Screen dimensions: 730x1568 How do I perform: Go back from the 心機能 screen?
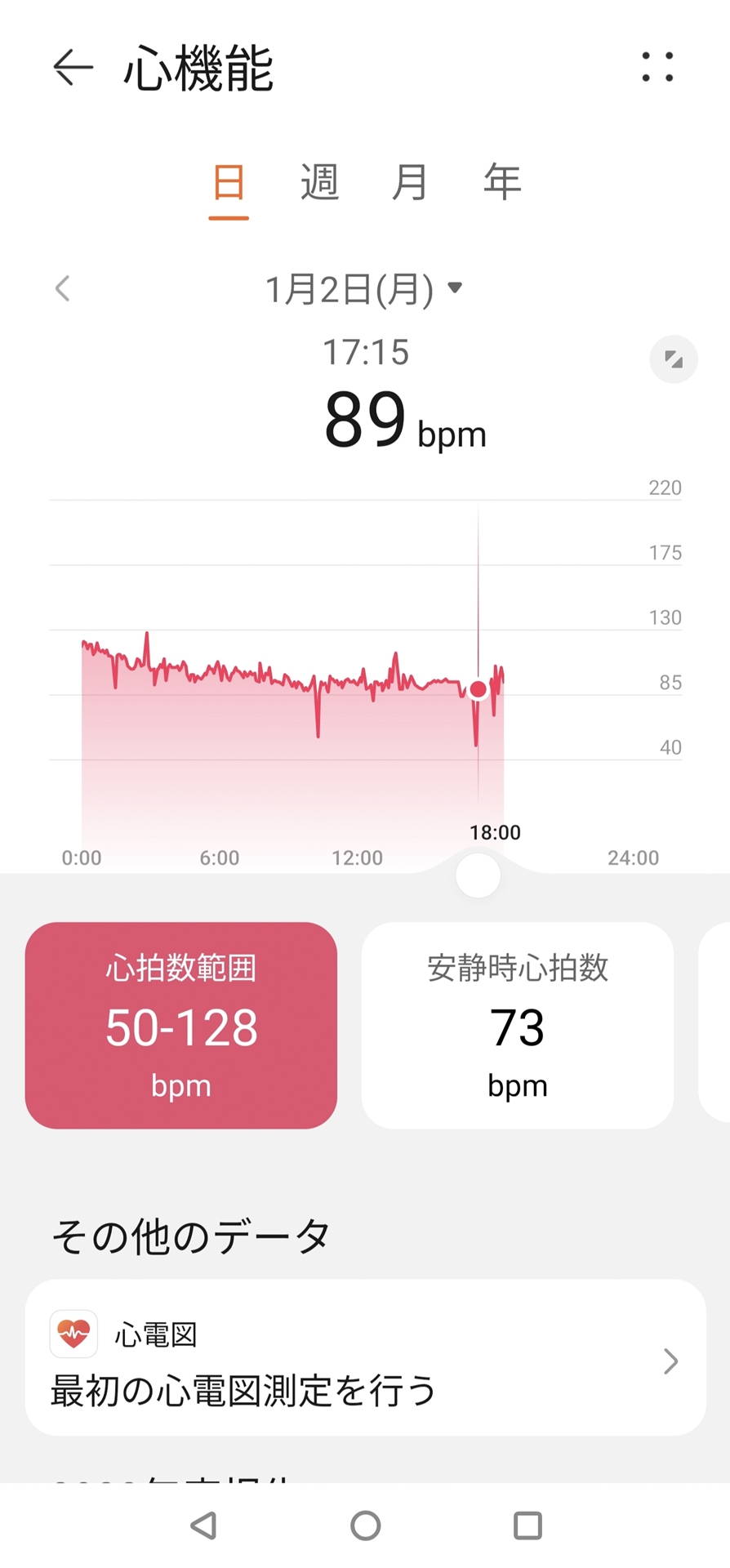(x=73, y=67)
